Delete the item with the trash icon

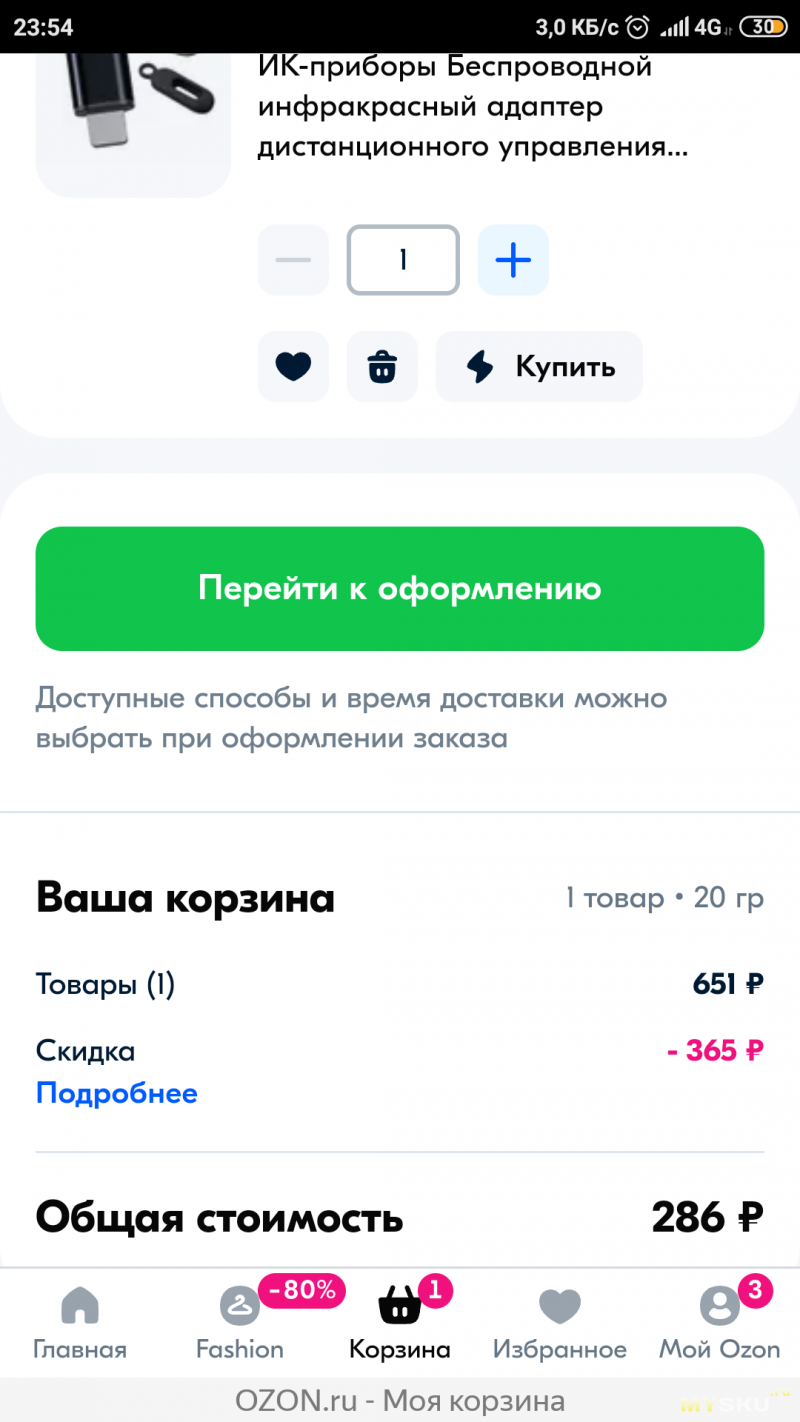(381, 367)
